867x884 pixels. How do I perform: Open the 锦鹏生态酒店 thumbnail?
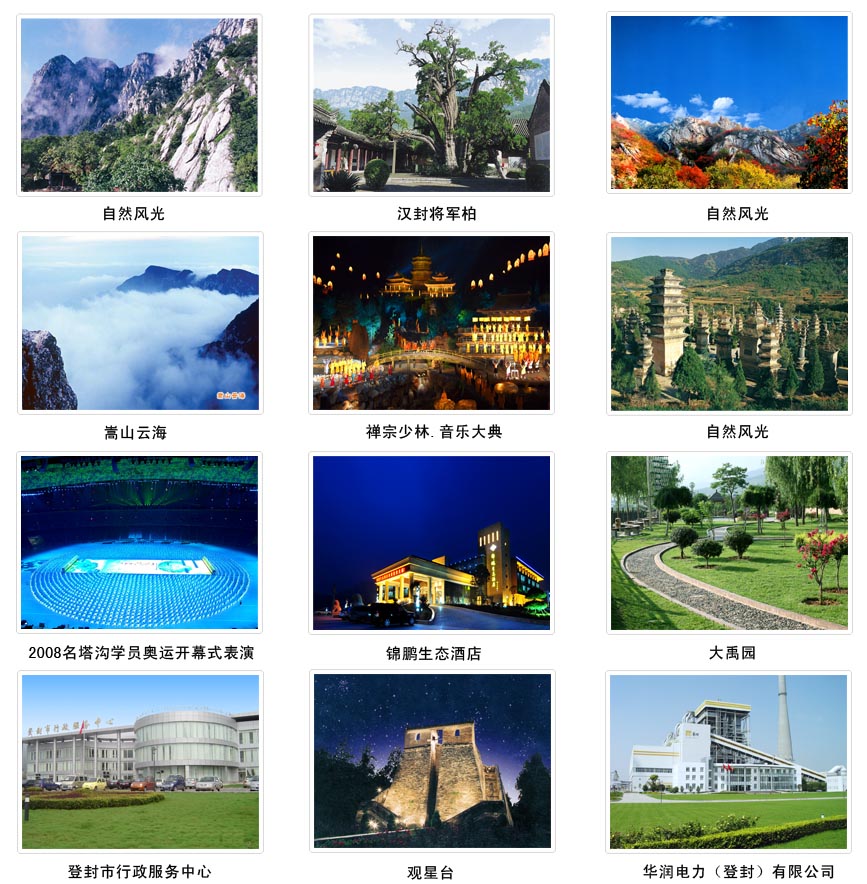(431, 542)
